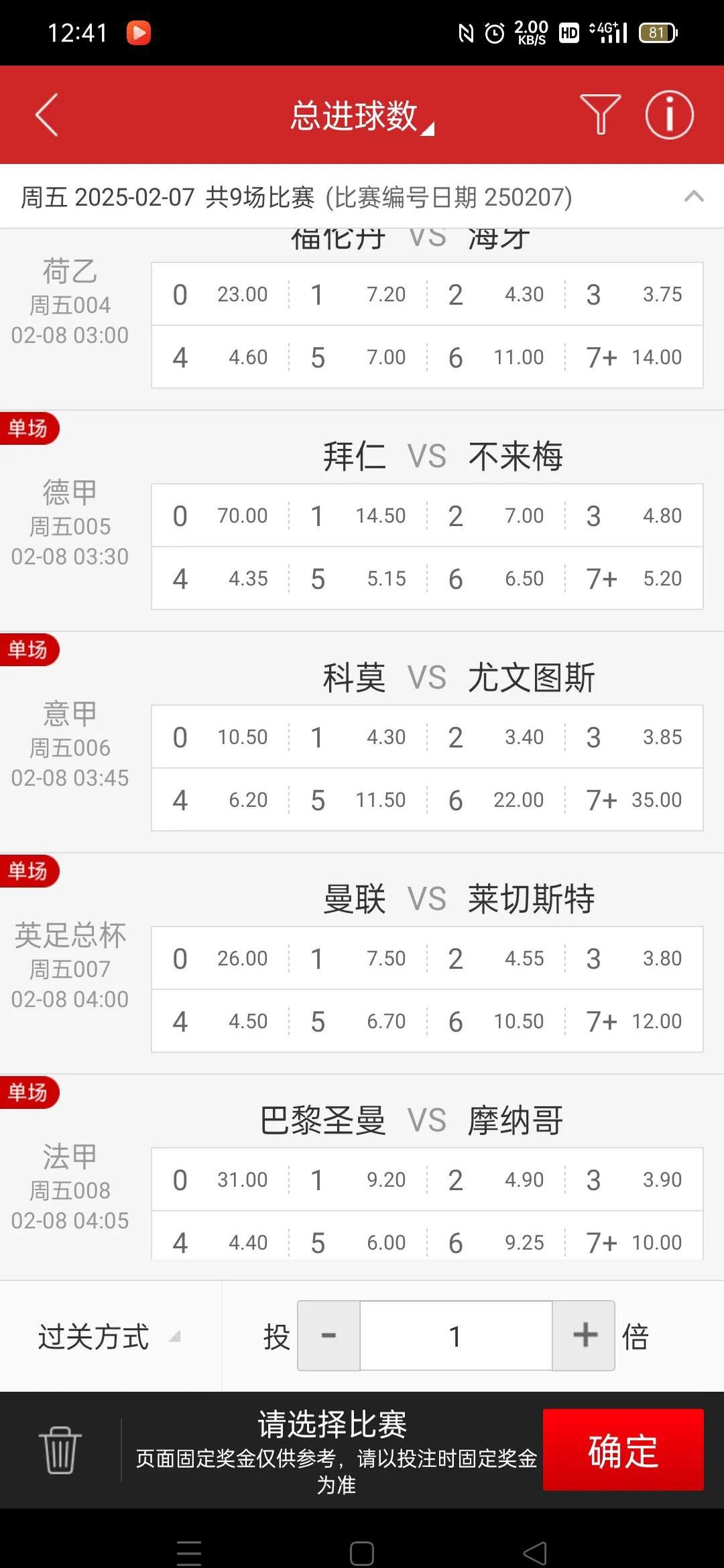Edit the multiplier value field showing 1
The image size is (724, 1568).
pyautogui.click(x=455, y=1335)
